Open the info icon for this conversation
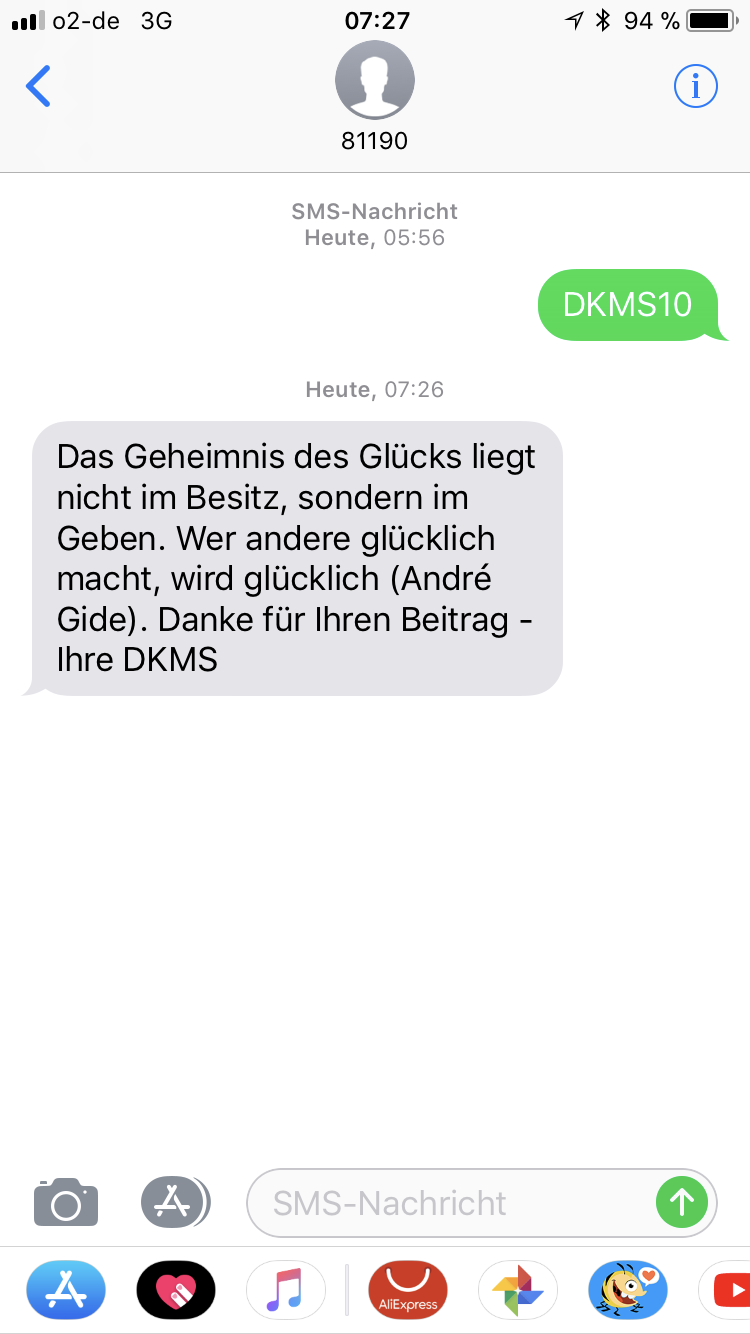The height and width of the screenshot is (1334, 750). tap(696, 87)
